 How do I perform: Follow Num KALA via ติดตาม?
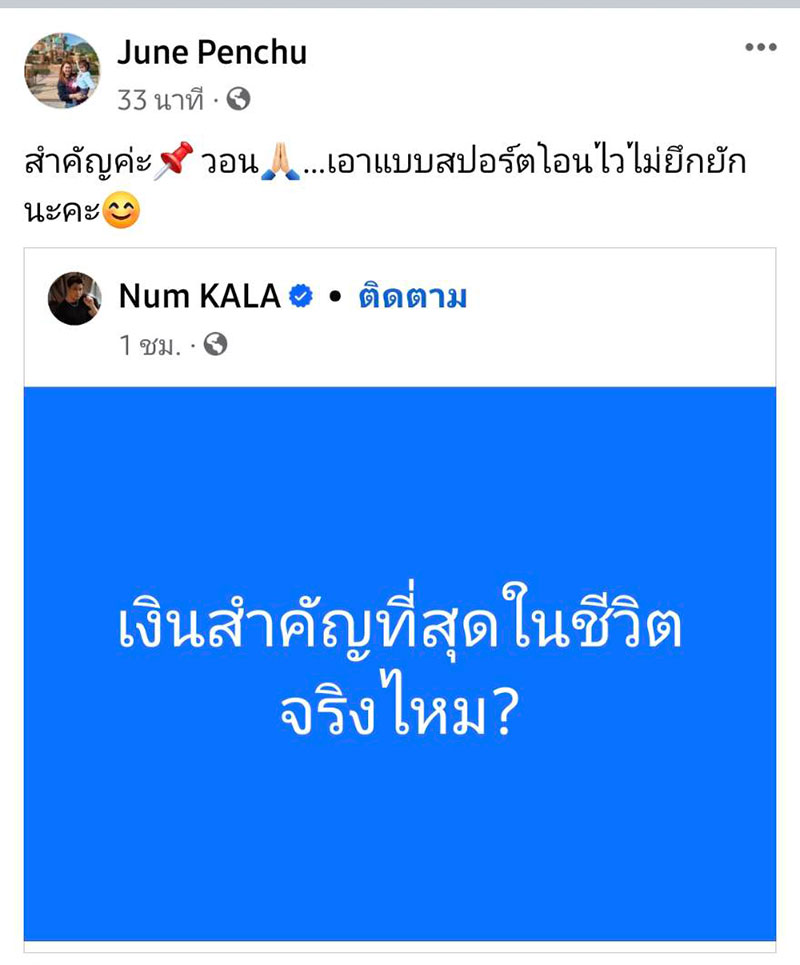tap(412, 298)
